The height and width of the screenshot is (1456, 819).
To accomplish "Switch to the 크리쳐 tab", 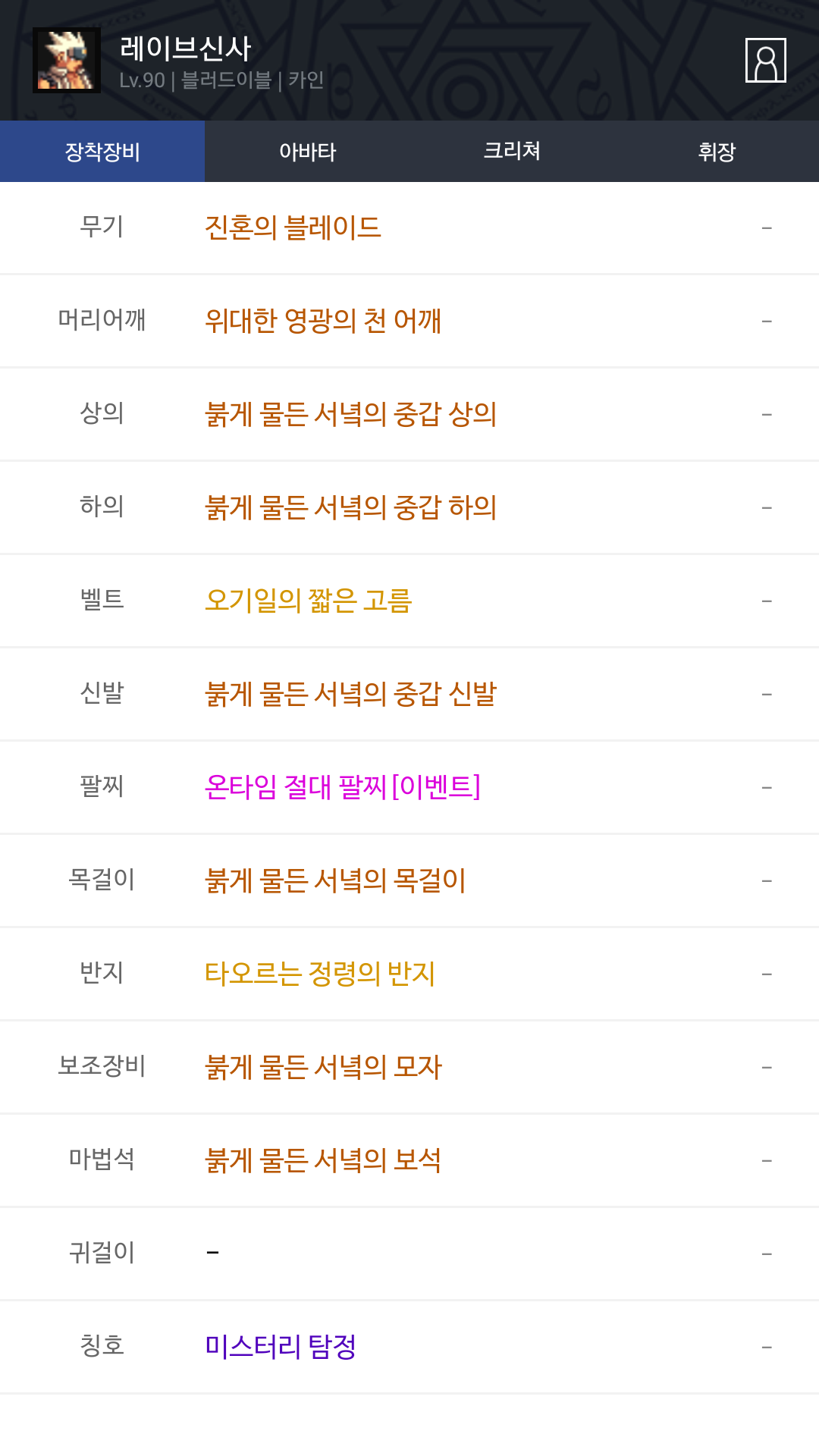I will click(x=512, y=152).
